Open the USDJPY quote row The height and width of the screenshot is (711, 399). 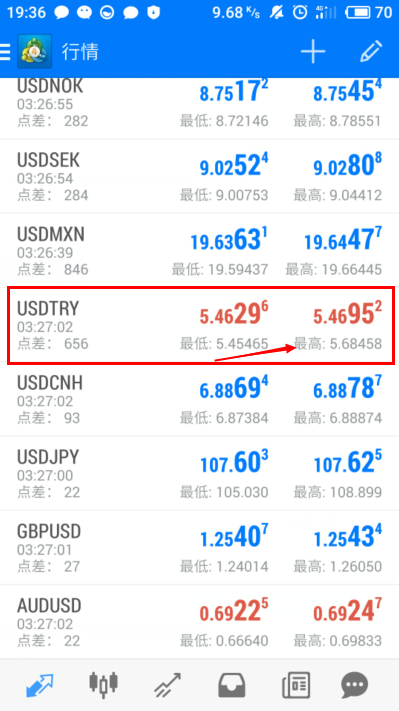click(200, 474)
